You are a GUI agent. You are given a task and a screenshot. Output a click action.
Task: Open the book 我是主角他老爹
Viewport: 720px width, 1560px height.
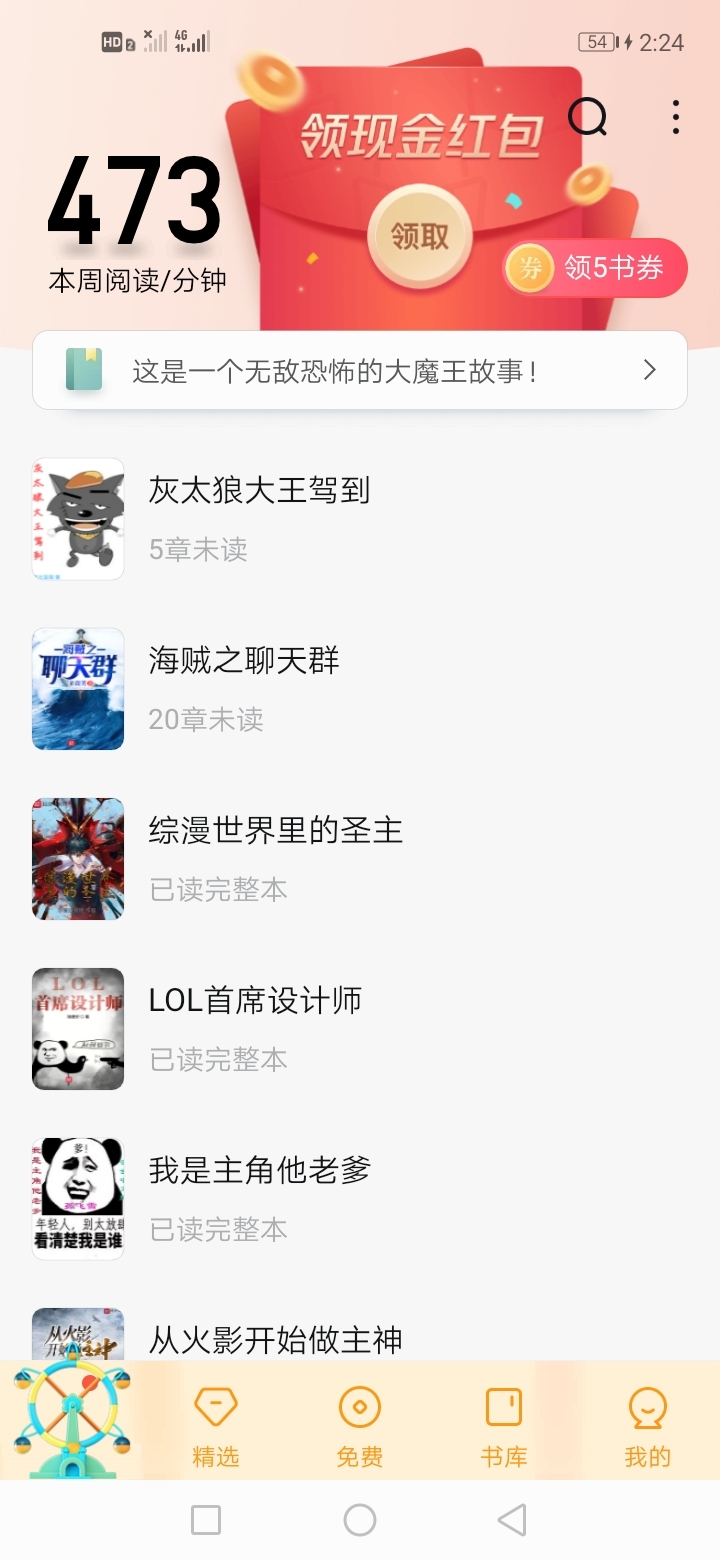pos(360,1199)
